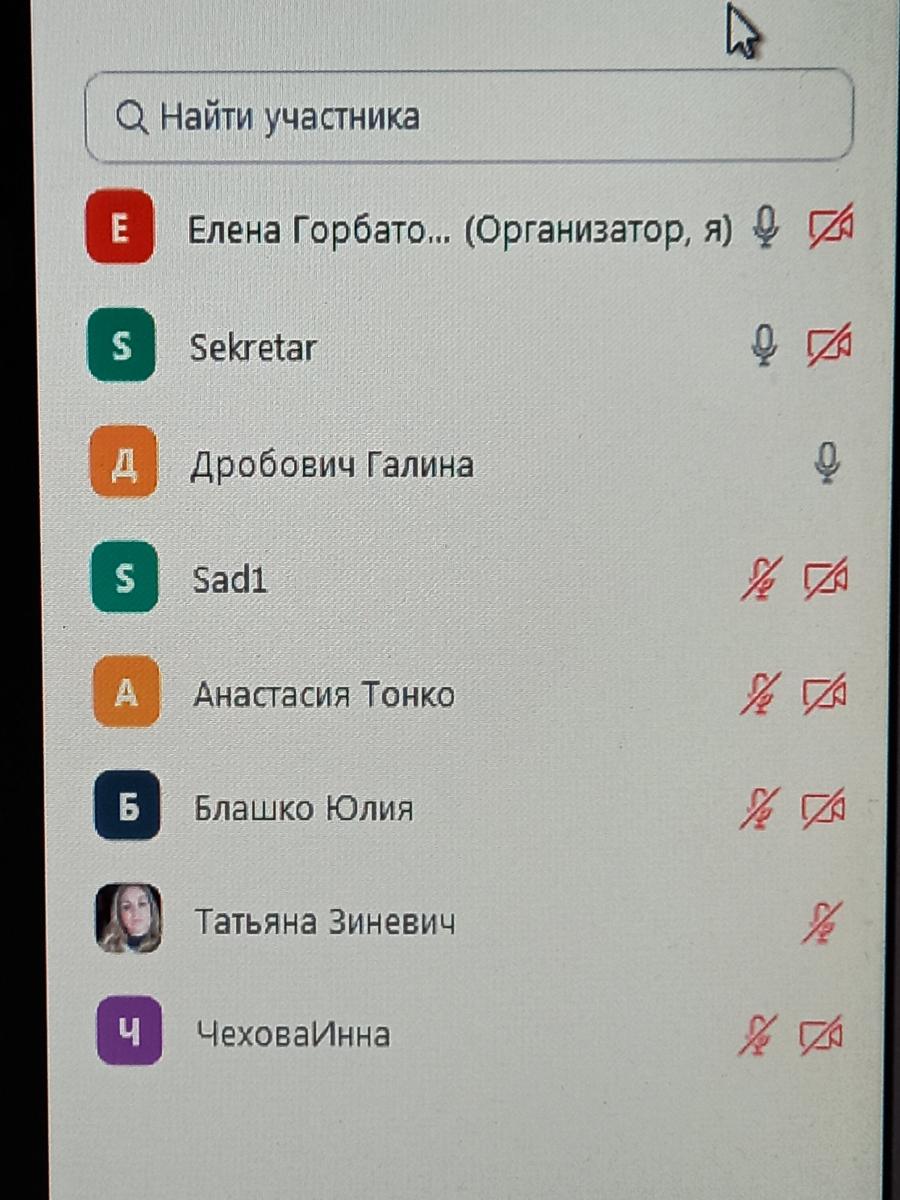Toggle my camera in Елена Горбато row
Image resolution: width=900 pixels, height=1200 pixels.
(830, 228)
